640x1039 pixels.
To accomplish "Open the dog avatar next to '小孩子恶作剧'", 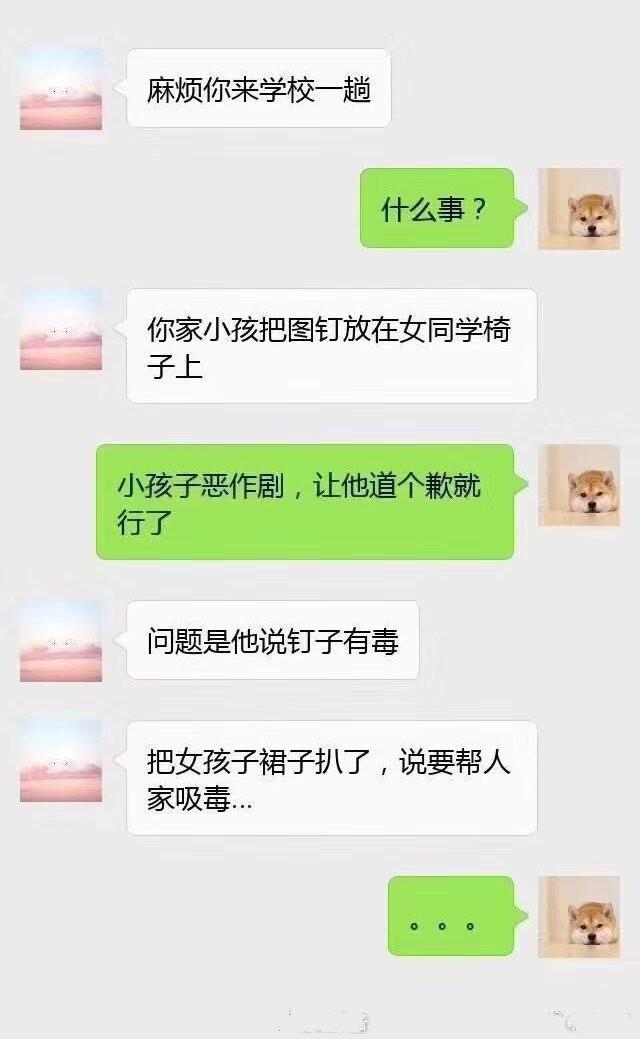I will coord(579,485).
